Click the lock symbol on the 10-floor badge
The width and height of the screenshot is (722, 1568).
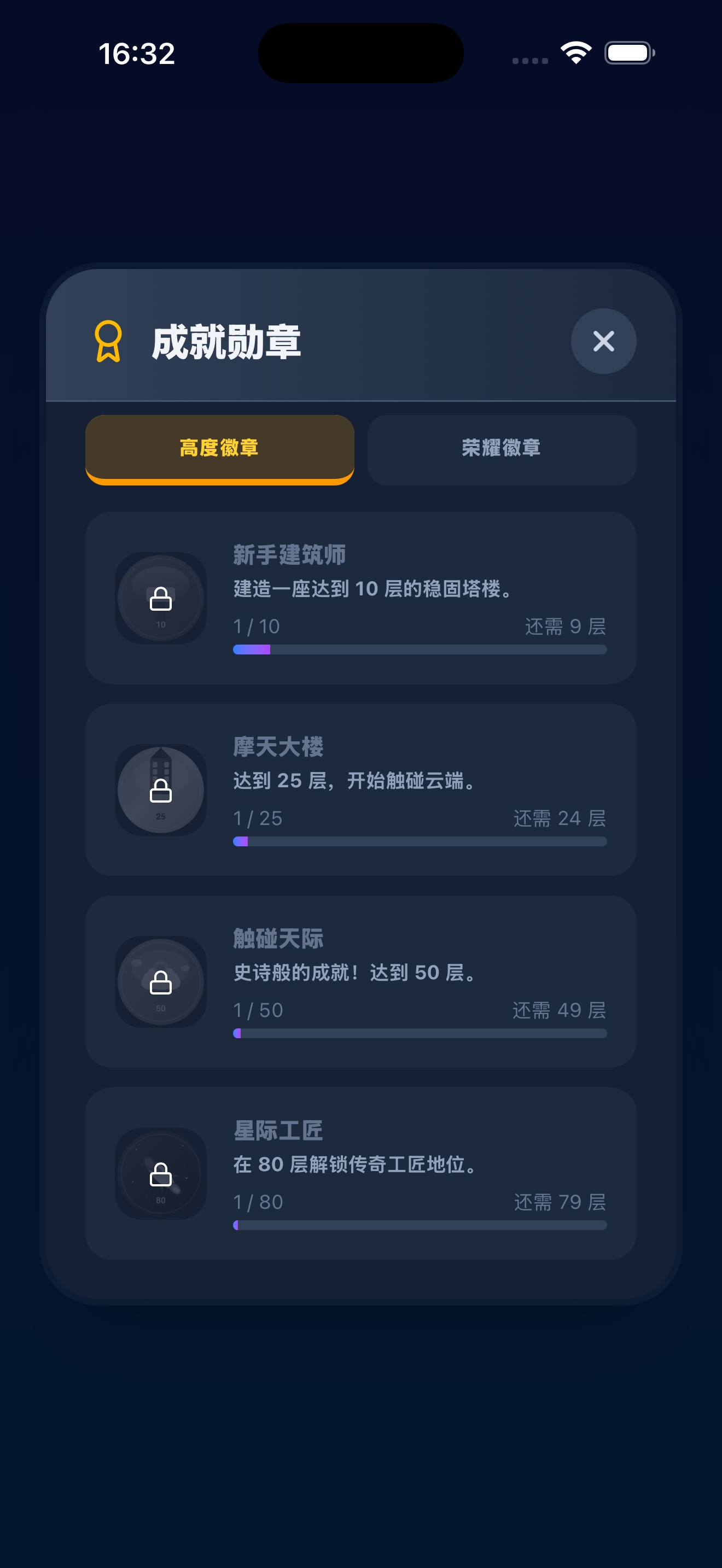[160, 599]
